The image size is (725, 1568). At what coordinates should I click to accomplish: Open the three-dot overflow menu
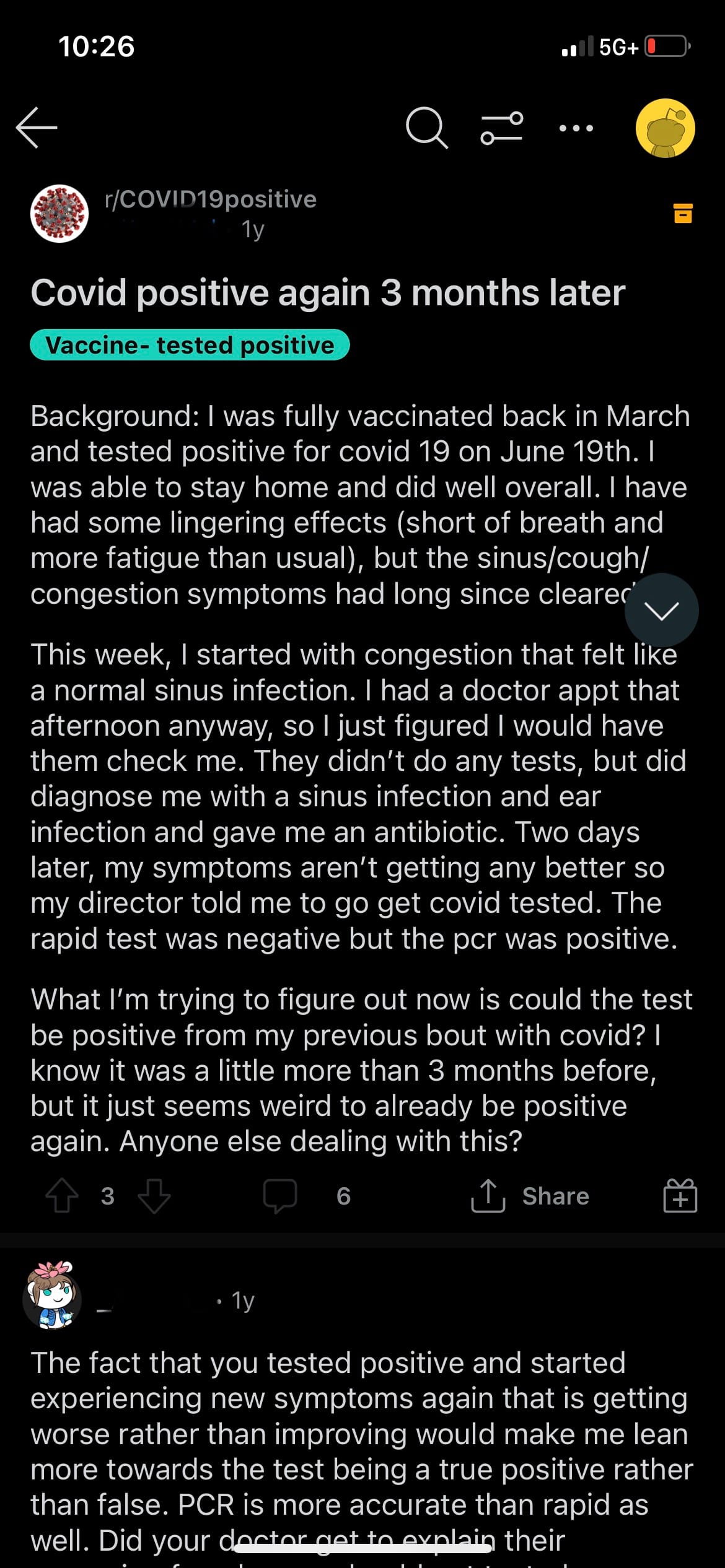coord(576,128)
